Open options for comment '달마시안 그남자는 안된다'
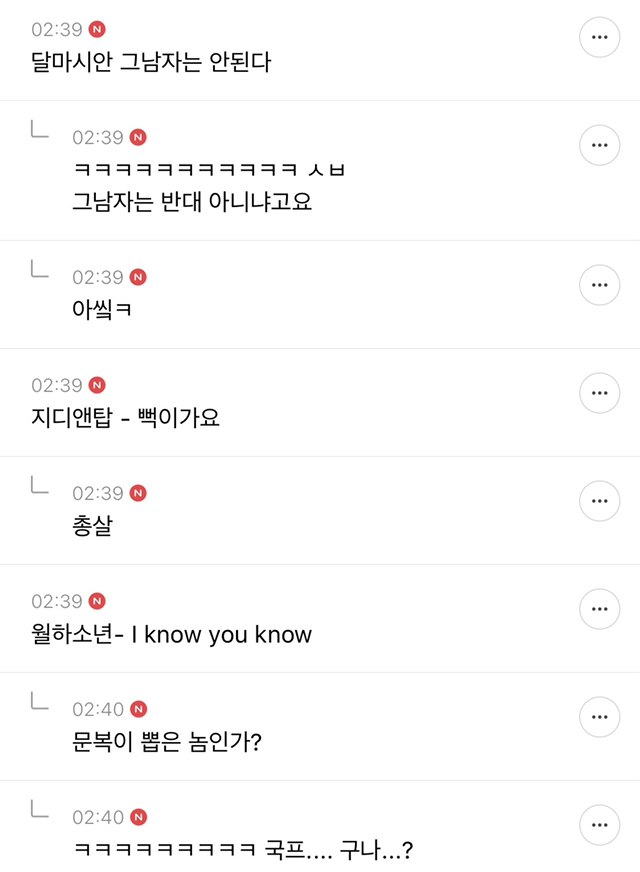This screenshot has height=872, width=640. pyautogui.click(x=599, y=37)
